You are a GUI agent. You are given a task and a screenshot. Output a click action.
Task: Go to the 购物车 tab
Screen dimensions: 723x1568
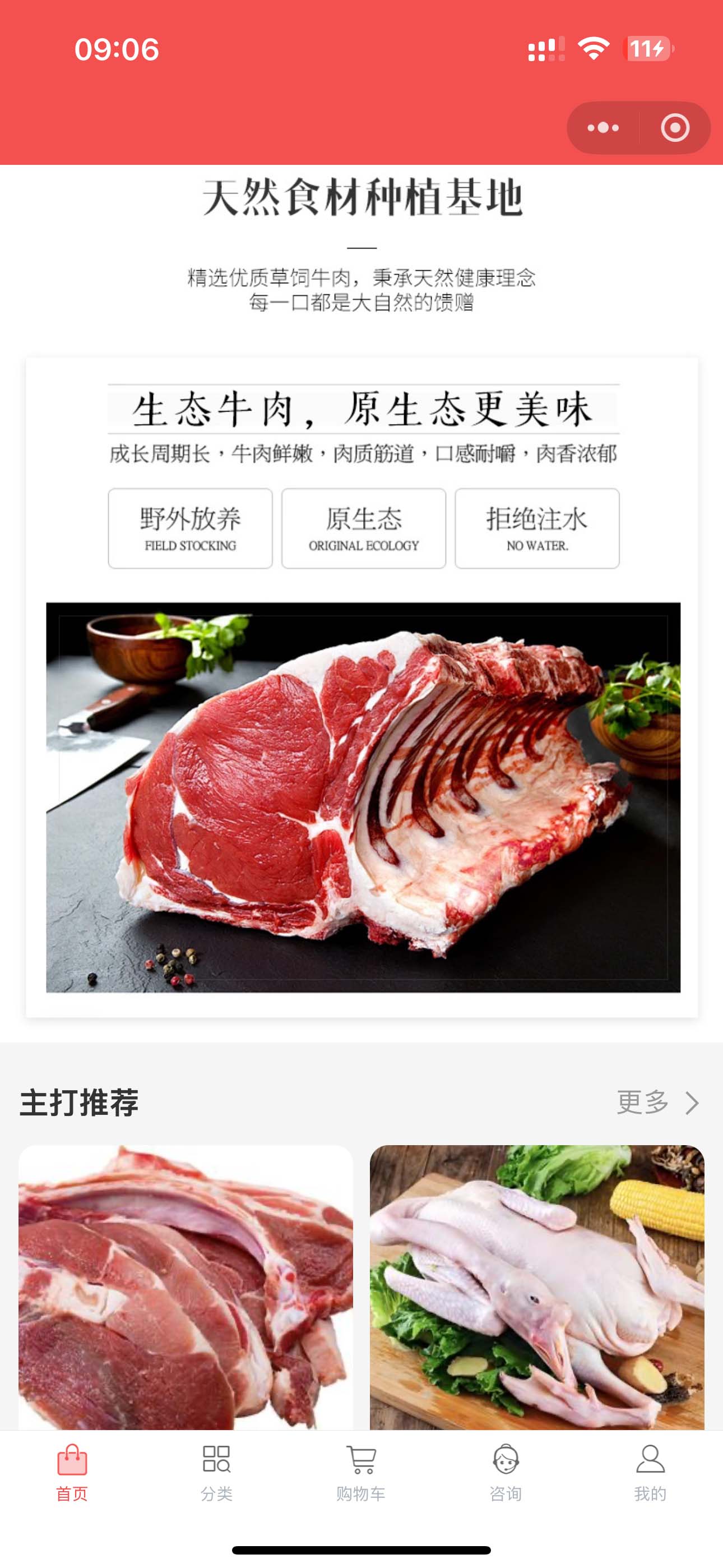pyautogui.click(x=361, y=1473)
